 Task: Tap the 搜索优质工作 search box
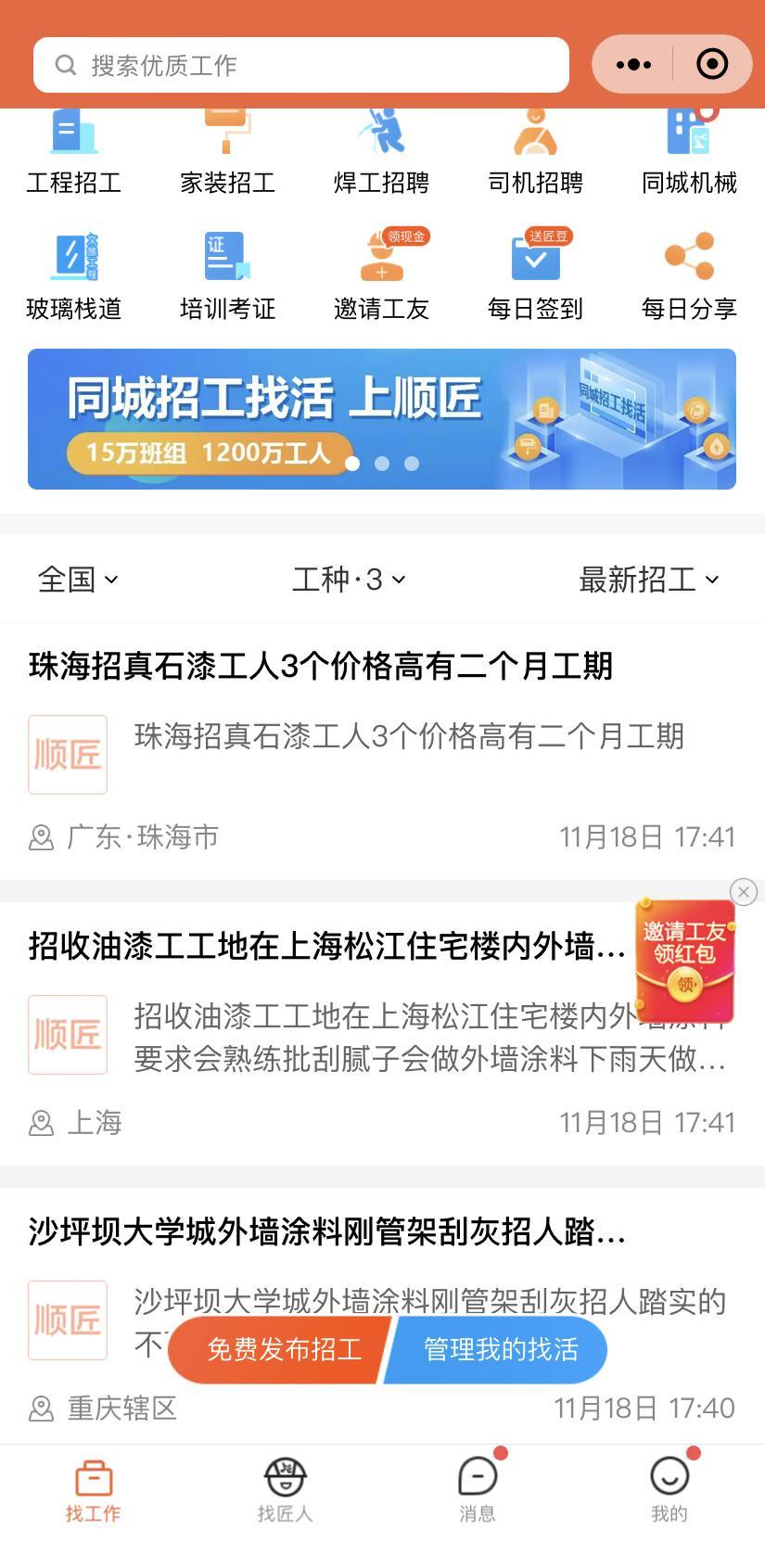pyautogui.click(x=301, y=65)
